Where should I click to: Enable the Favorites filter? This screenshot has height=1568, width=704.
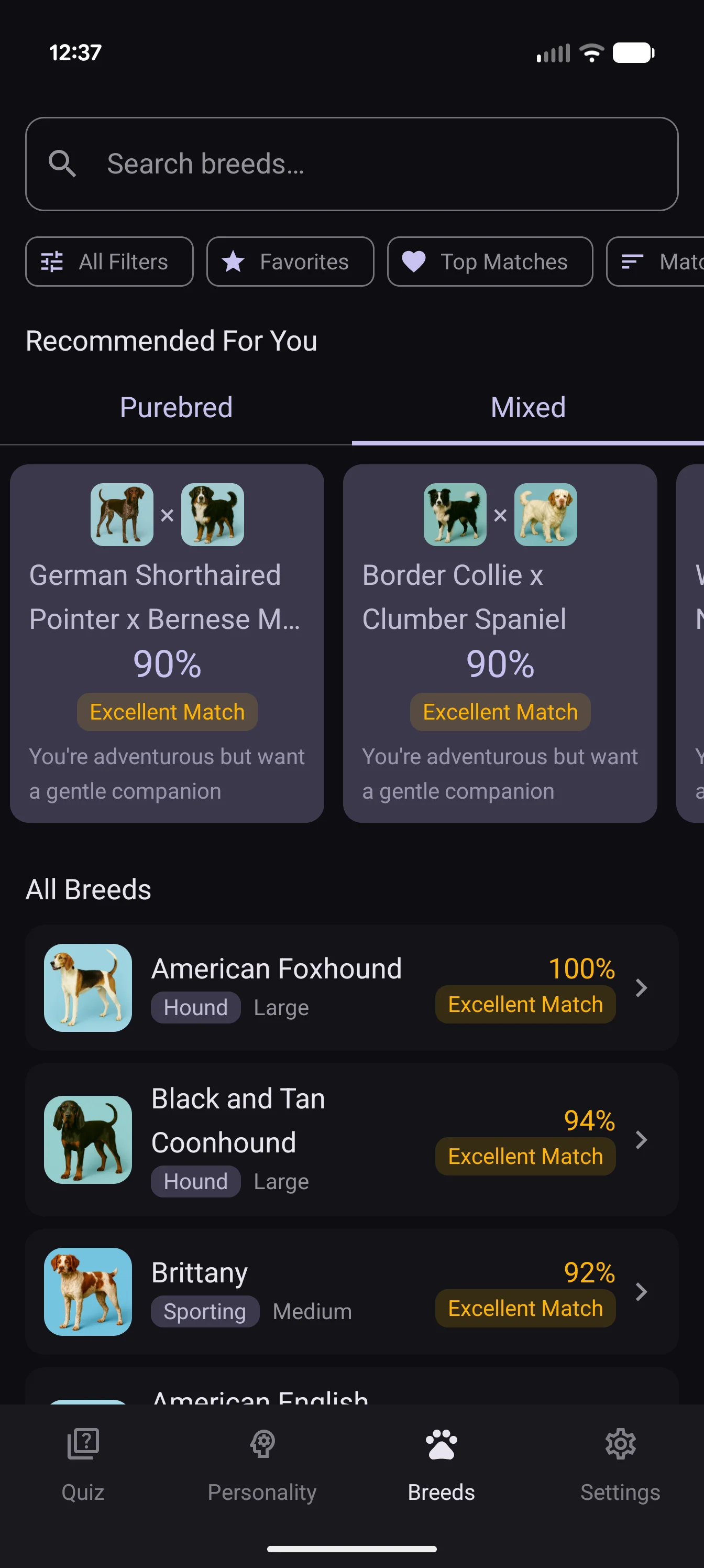pyautogui.click(x=290, y=261)
